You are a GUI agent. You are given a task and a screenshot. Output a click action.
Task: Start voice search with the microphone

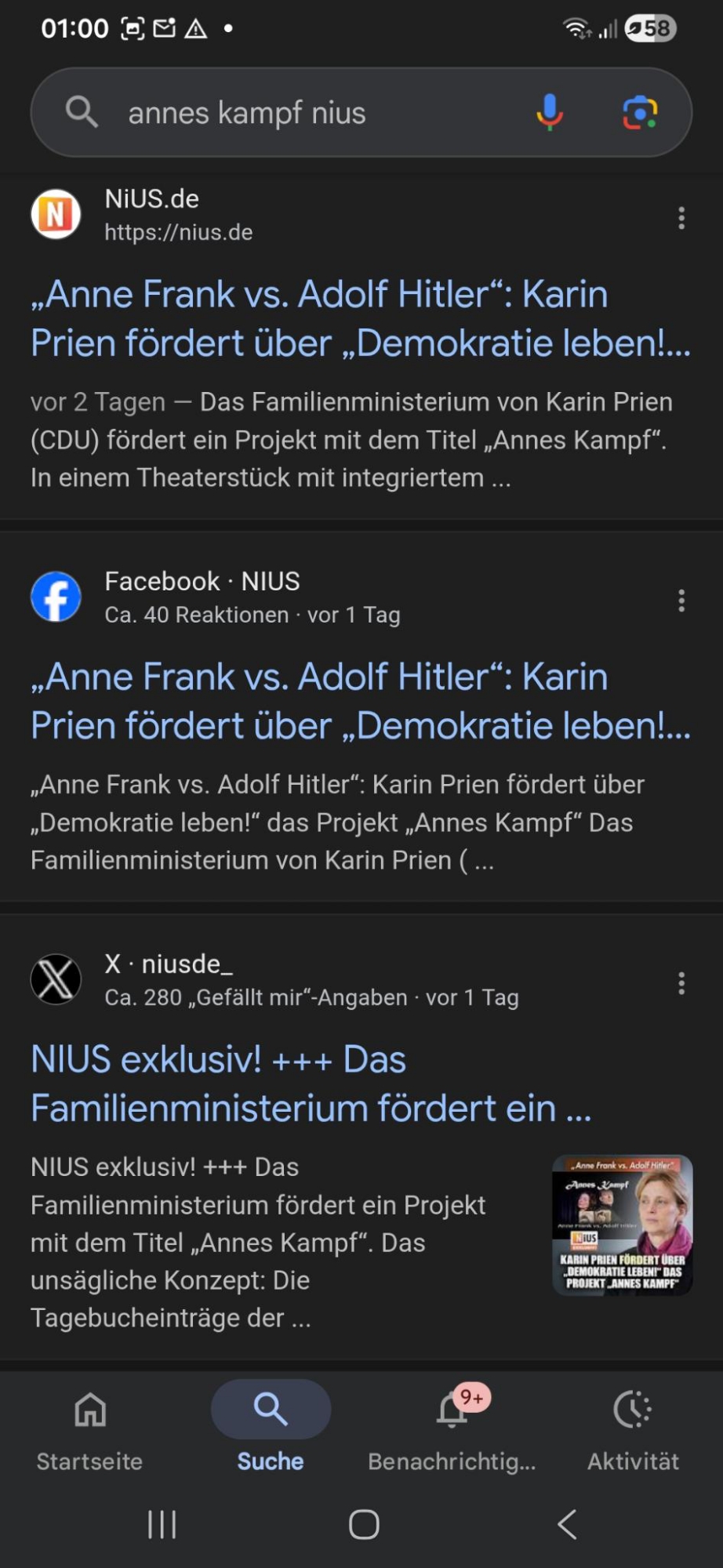click(x=549, y=112)
